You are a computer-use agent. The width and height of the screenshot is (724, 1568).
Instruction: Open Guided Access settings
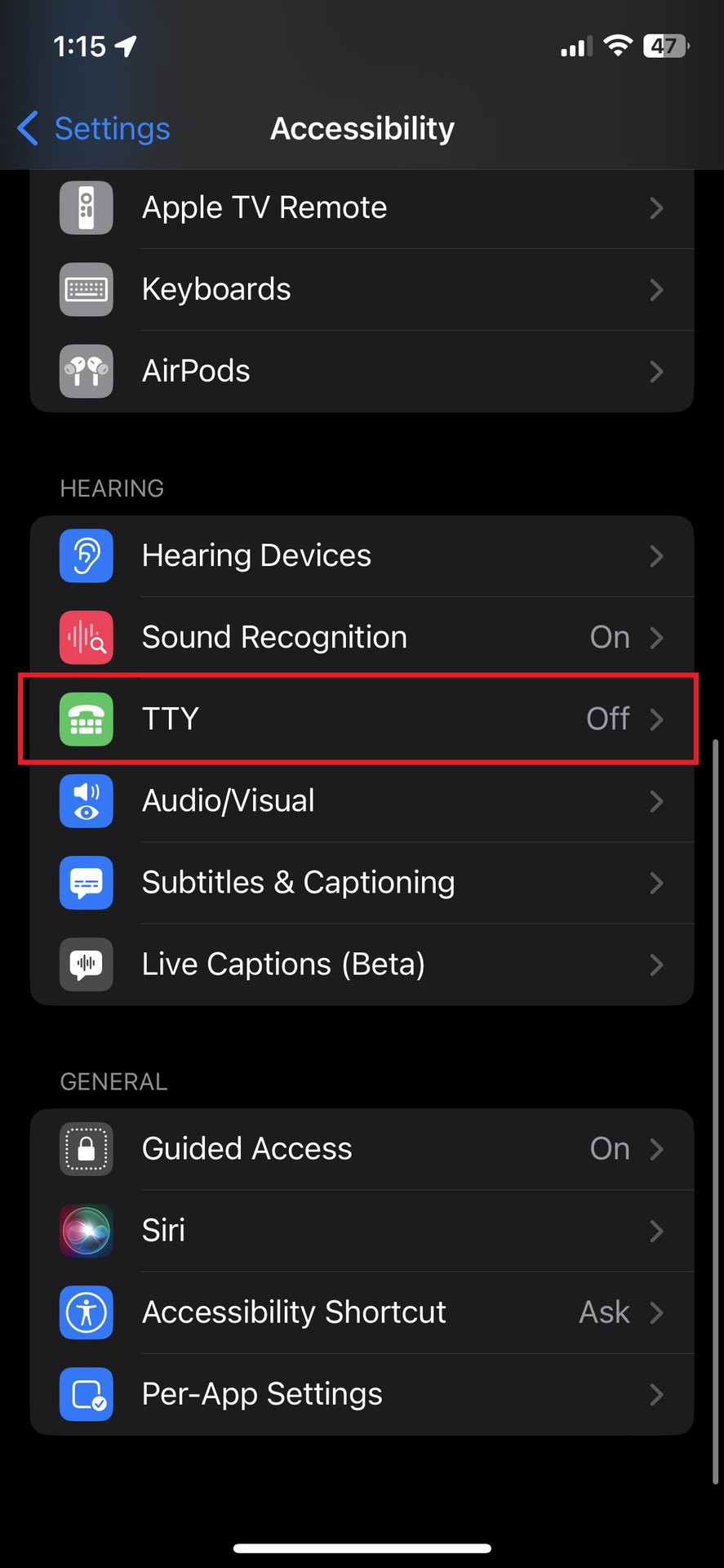tap(362, 1149)
